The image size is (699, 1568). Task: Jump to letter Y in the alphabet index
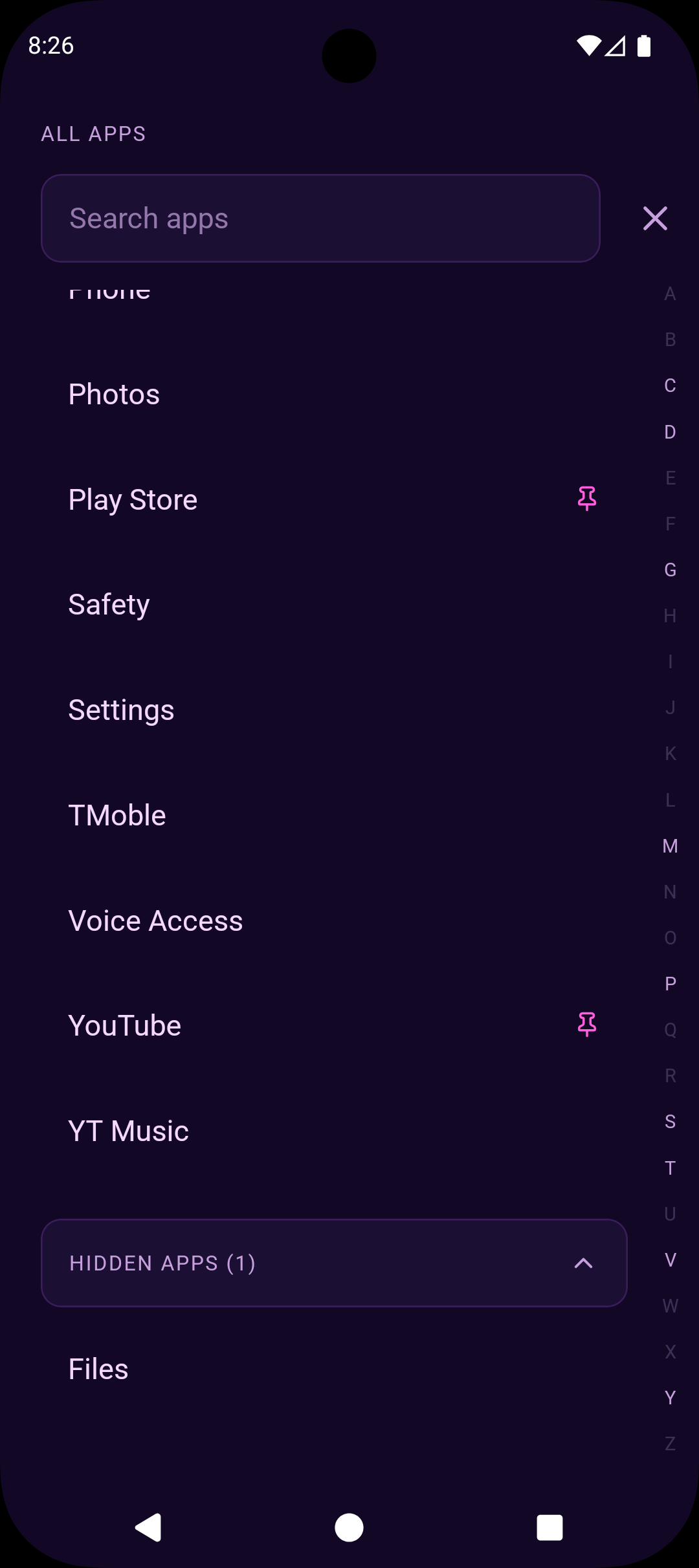pyautogui.click(x=669, y=1398)
